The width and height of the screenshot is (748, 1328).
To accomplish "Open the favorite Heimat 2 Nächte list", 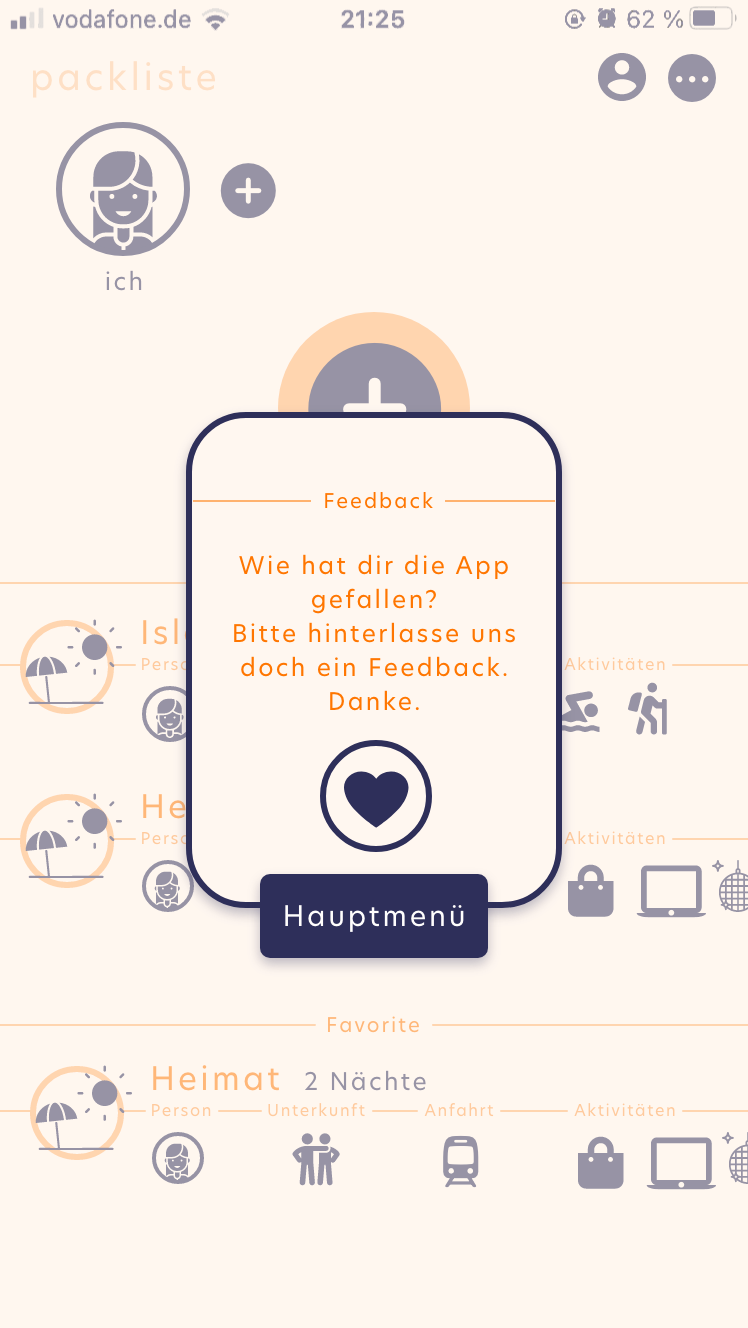I will tap(216, 1080).
